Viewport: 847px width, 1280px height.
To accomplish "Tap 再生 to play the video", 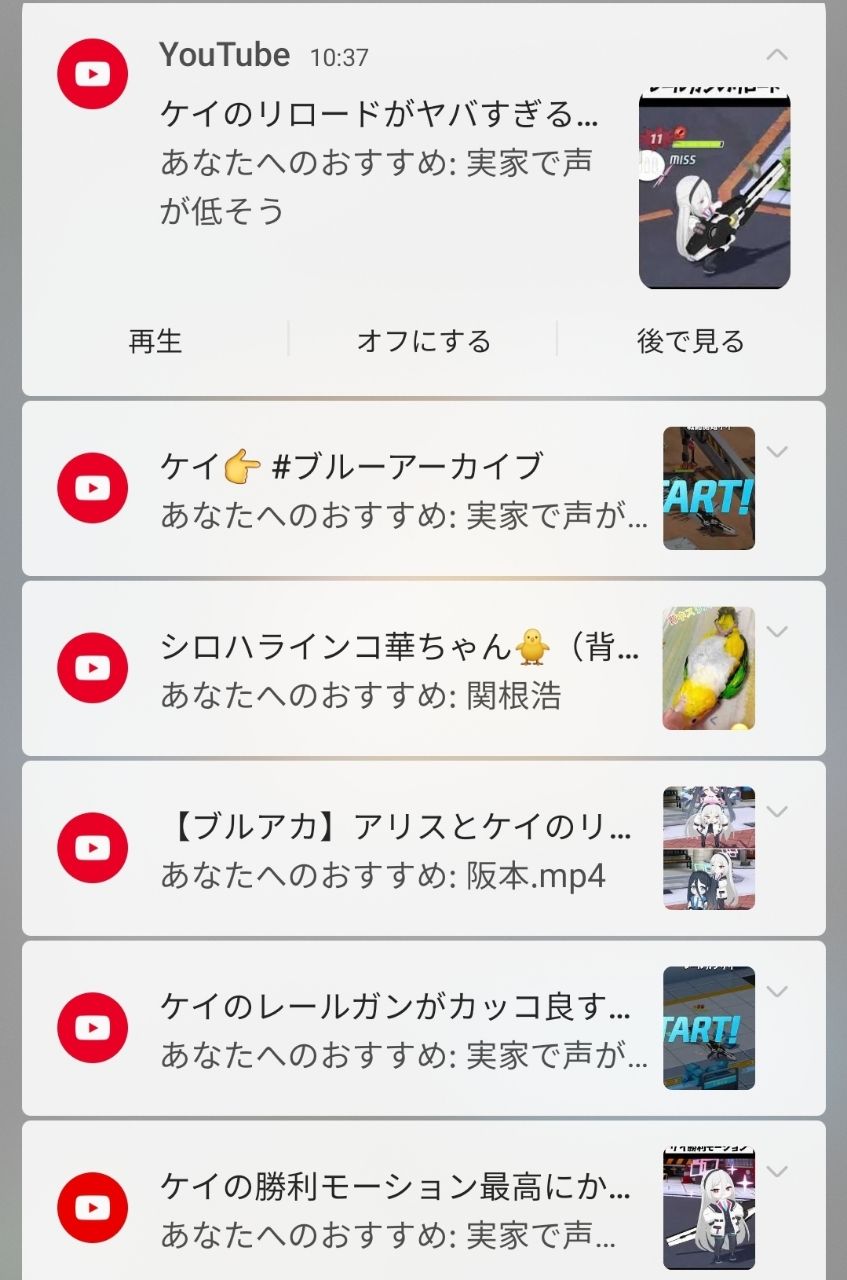I will click(x=155, y=341).
